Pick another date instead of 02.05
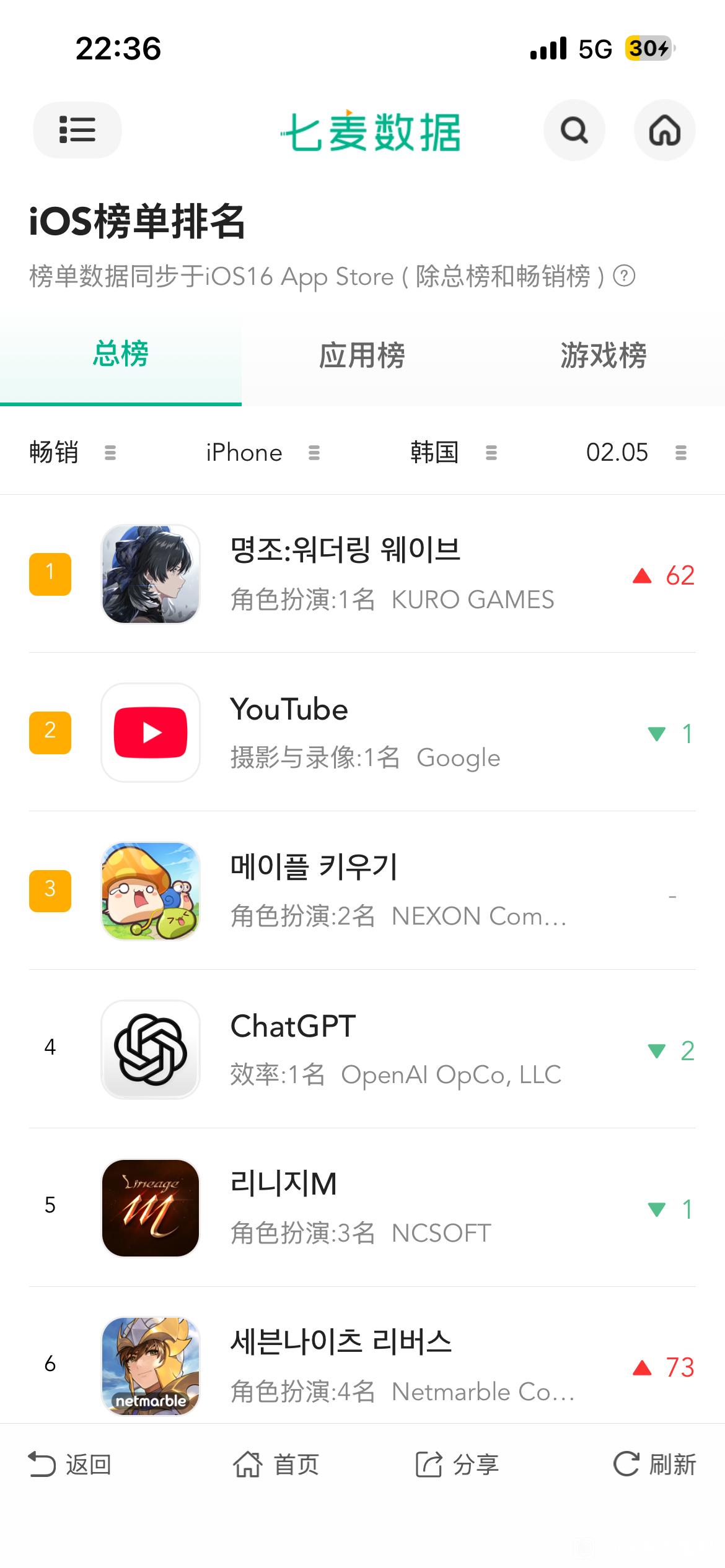The height and width of the screenshot is (1568, 725). (x=636, y=453)
